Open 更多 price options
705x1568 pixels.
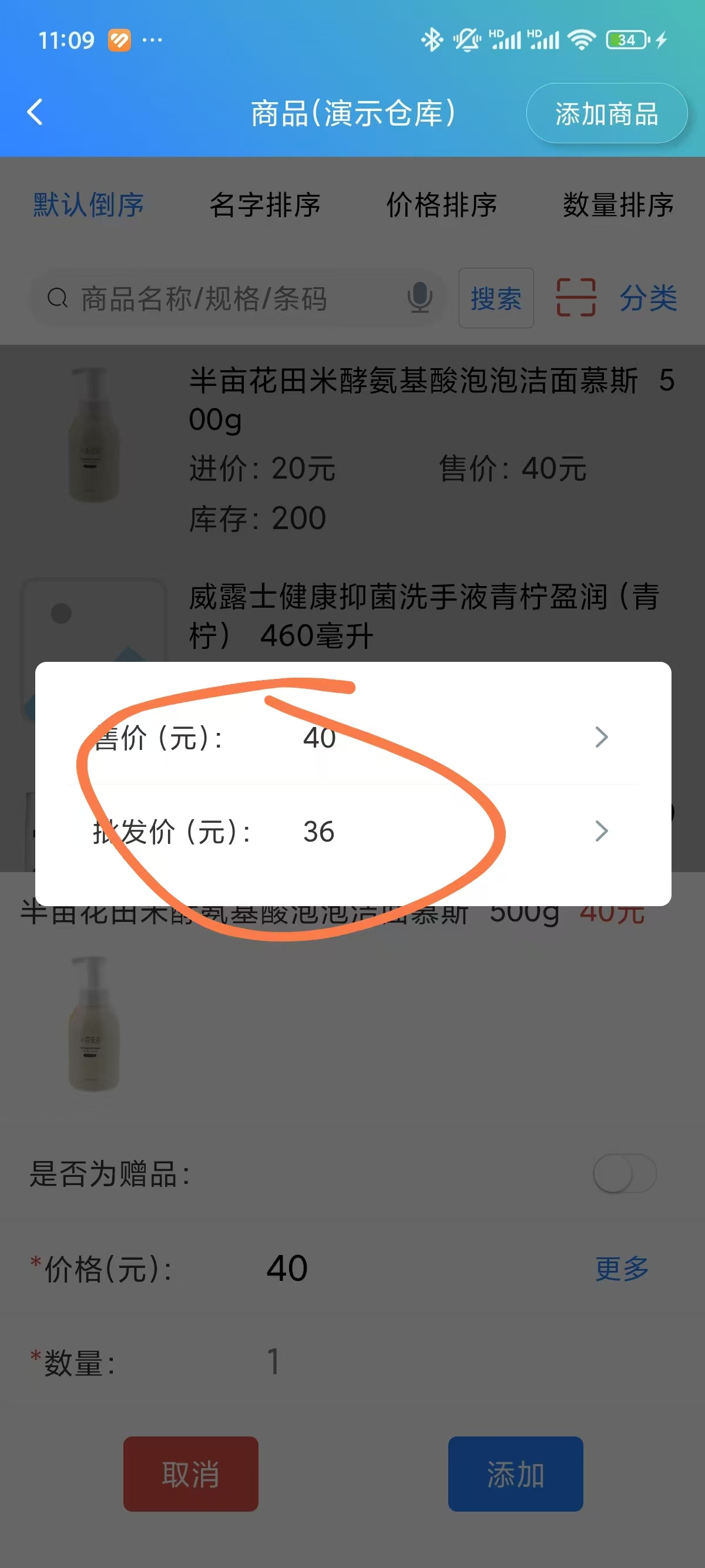[621, 1268]
